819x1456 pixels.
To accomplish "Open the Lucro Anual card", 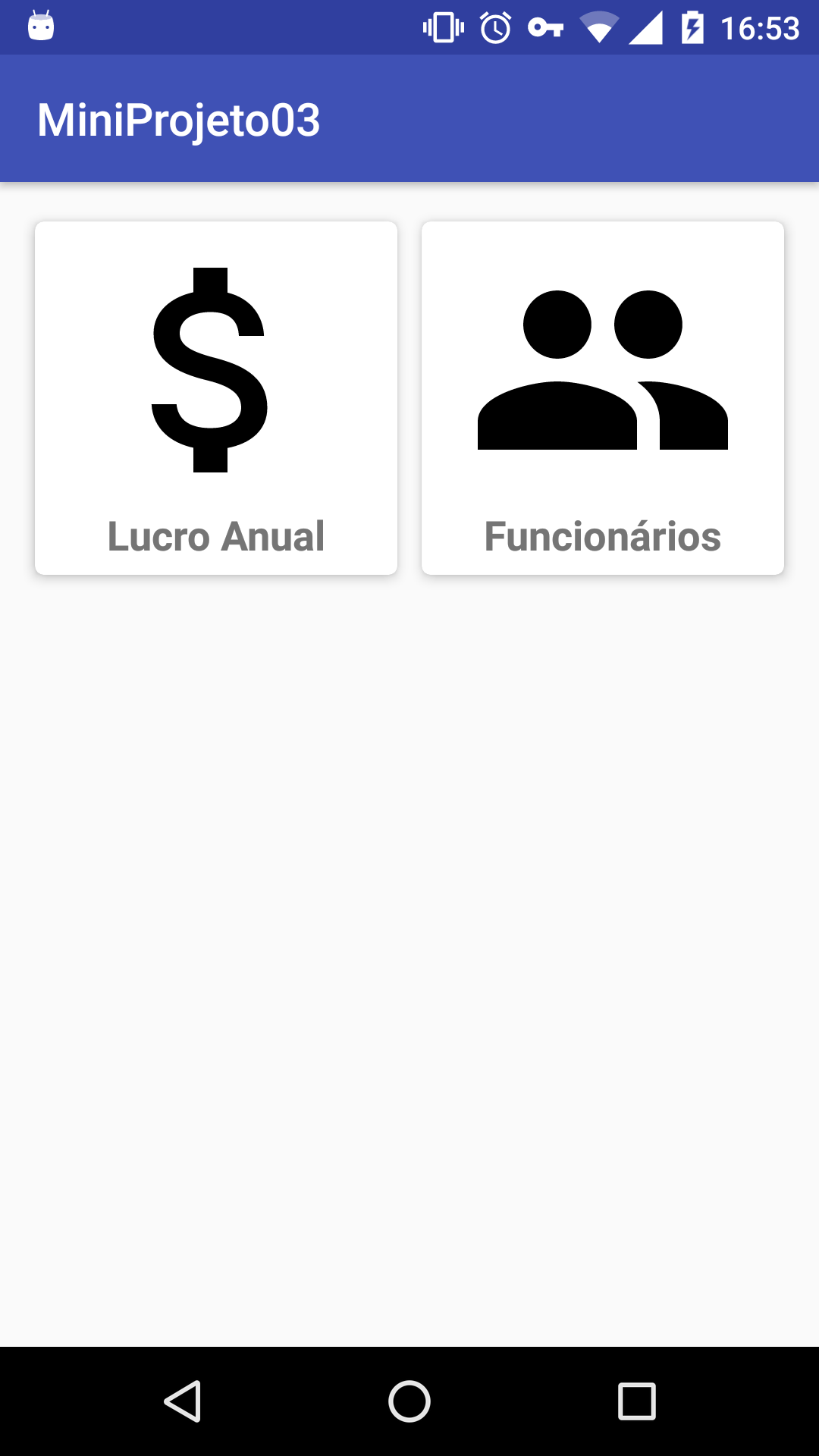I will [216, 398].
